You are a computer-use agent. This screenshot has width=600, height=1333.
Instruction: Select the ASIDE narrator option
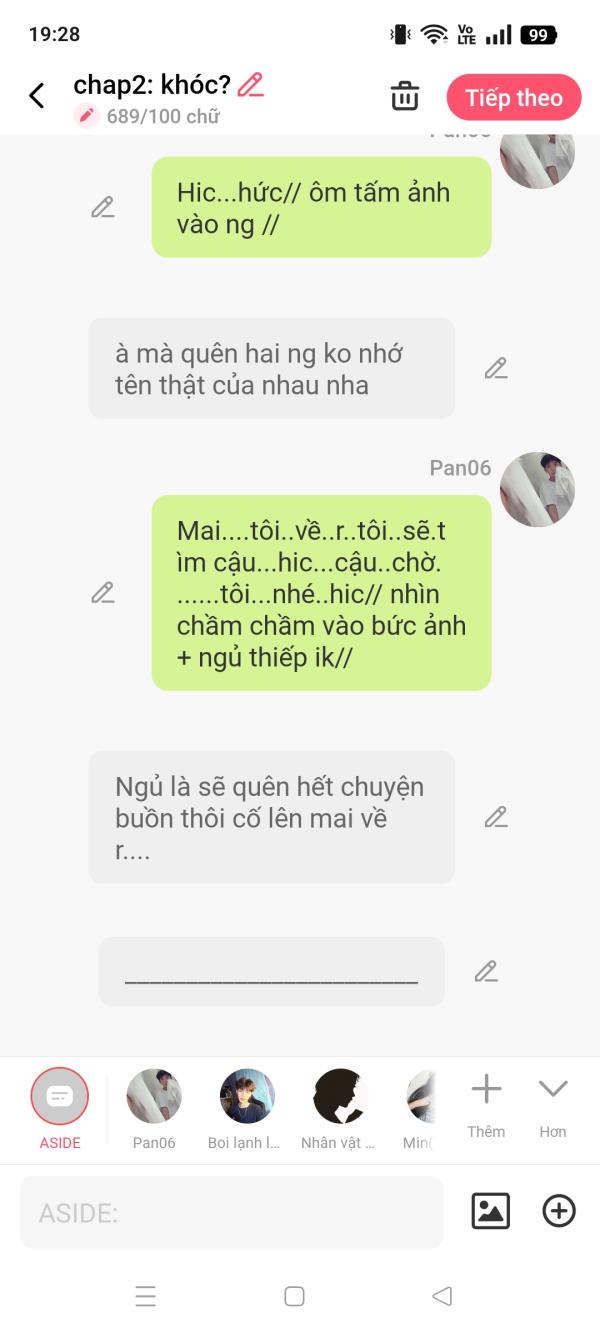(x=60, y=1097)
